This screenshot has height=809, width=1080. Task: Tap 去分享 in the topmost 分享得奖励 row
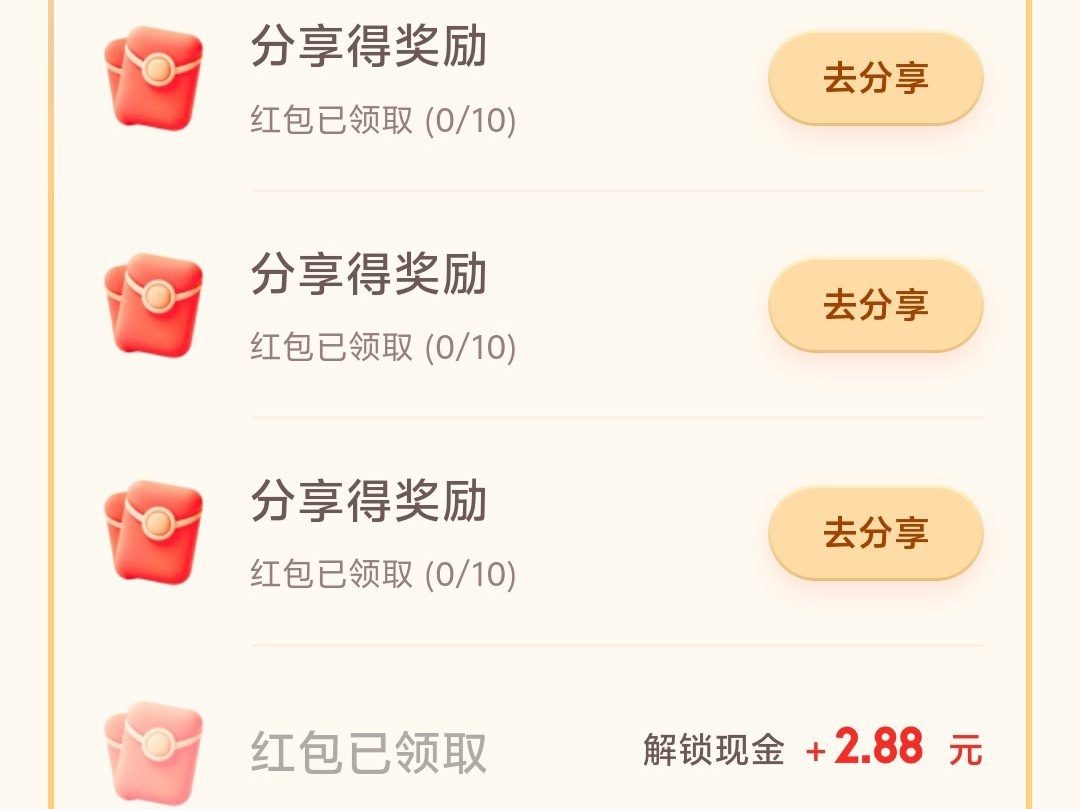tap(875, 78)
